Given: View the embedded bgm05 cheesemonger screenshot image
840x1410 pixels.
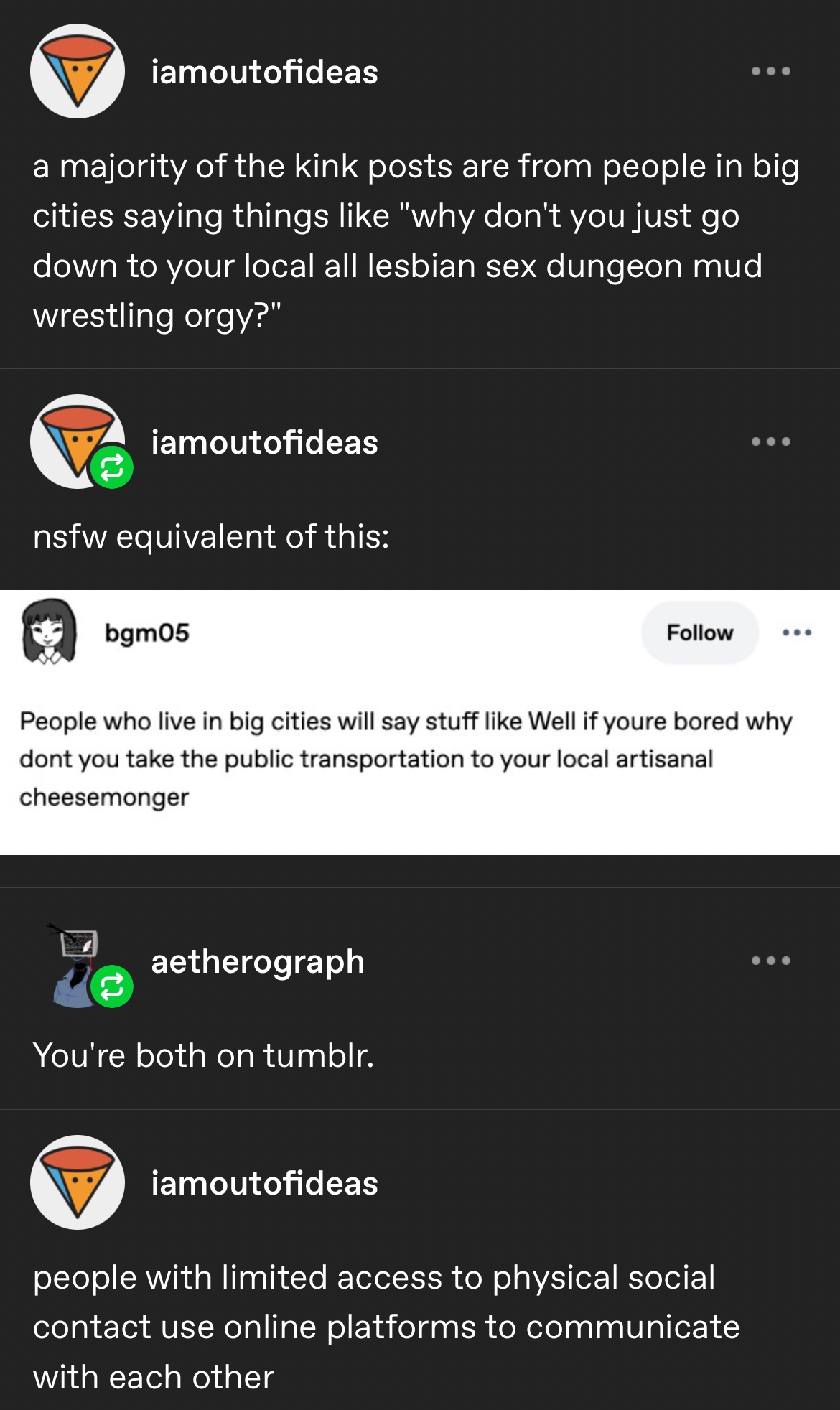Looking at the screenshot, I should pos(420,722).
